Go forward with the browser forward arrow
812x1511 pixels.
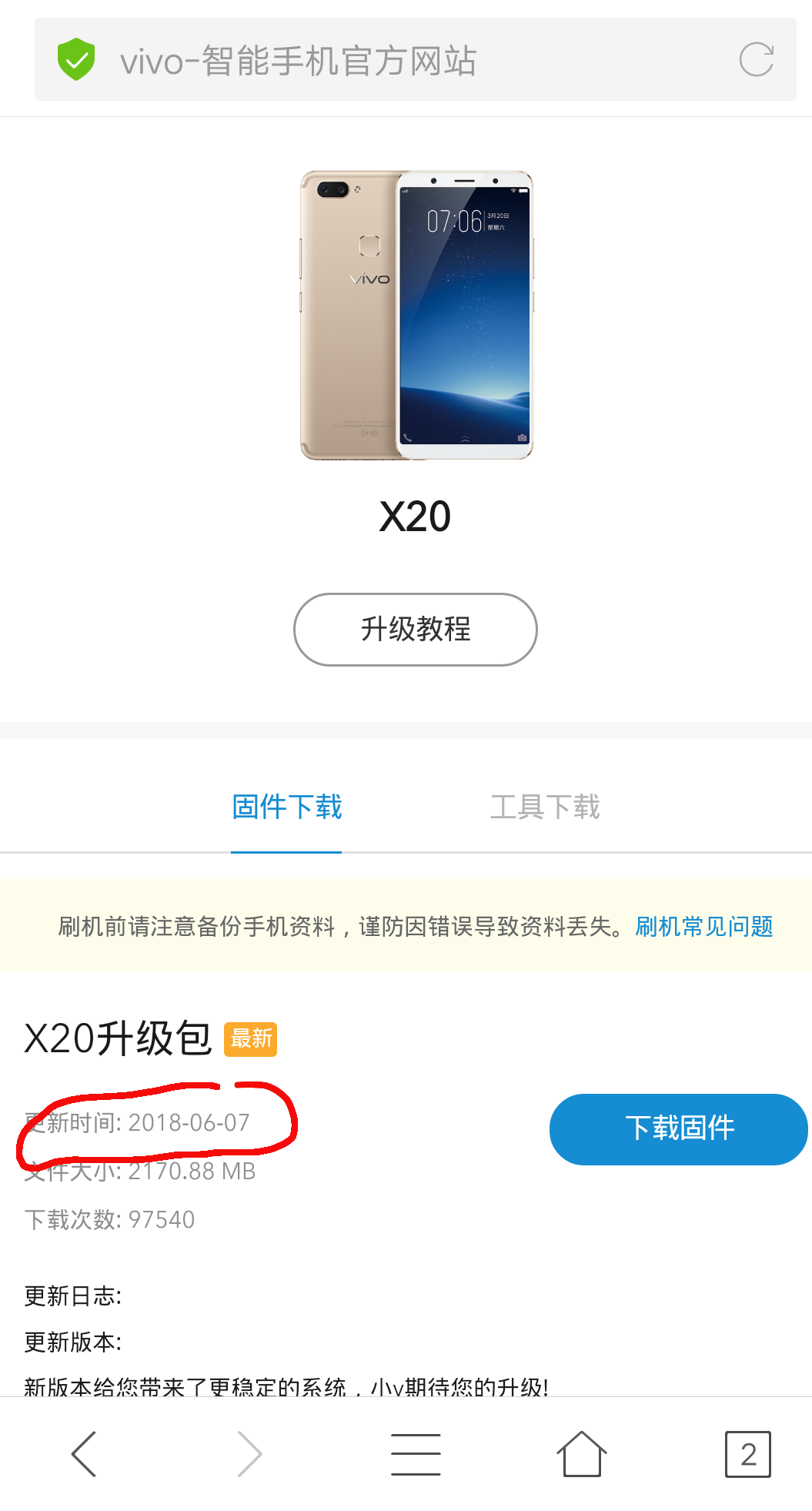tap(249, 1454)
